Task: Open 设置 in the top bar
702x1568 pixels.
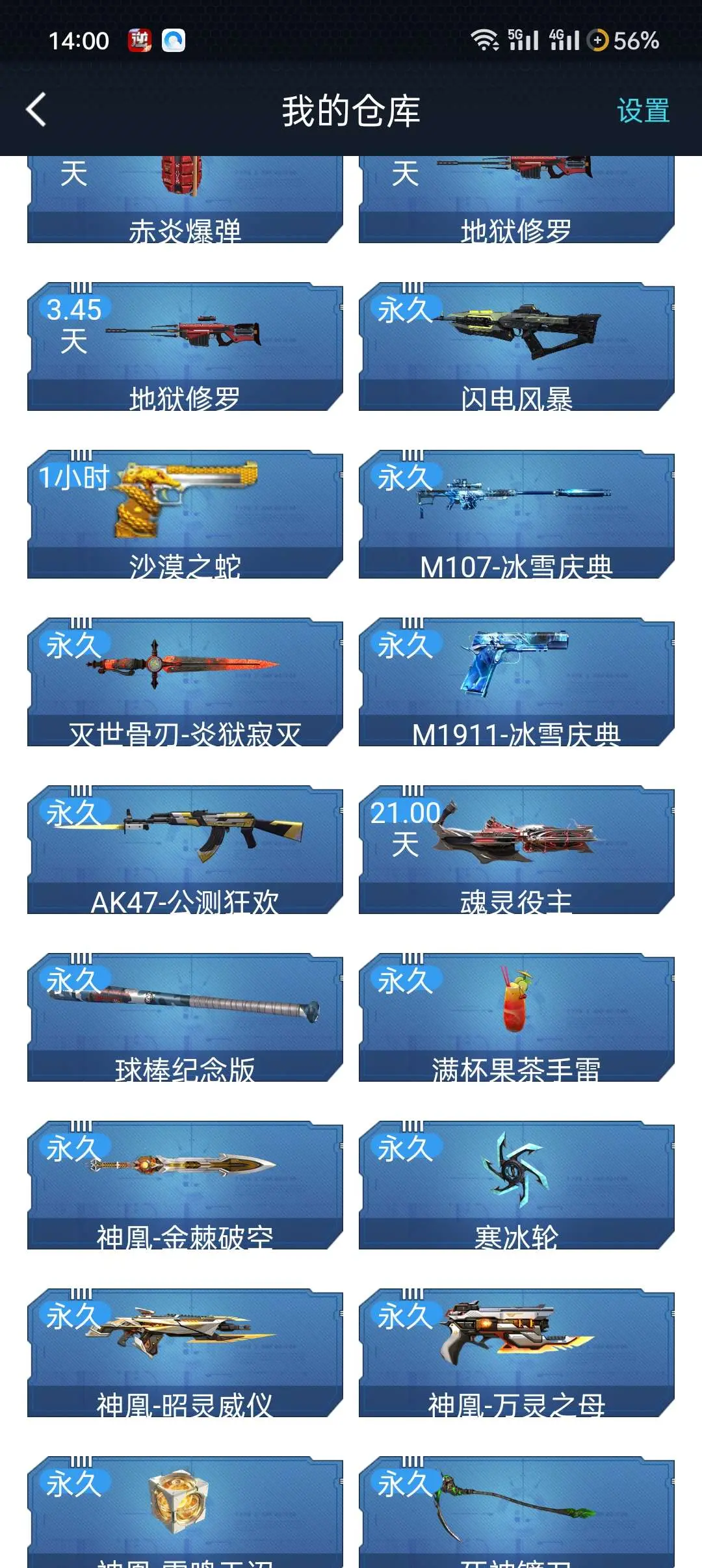Action: [643, 110]
